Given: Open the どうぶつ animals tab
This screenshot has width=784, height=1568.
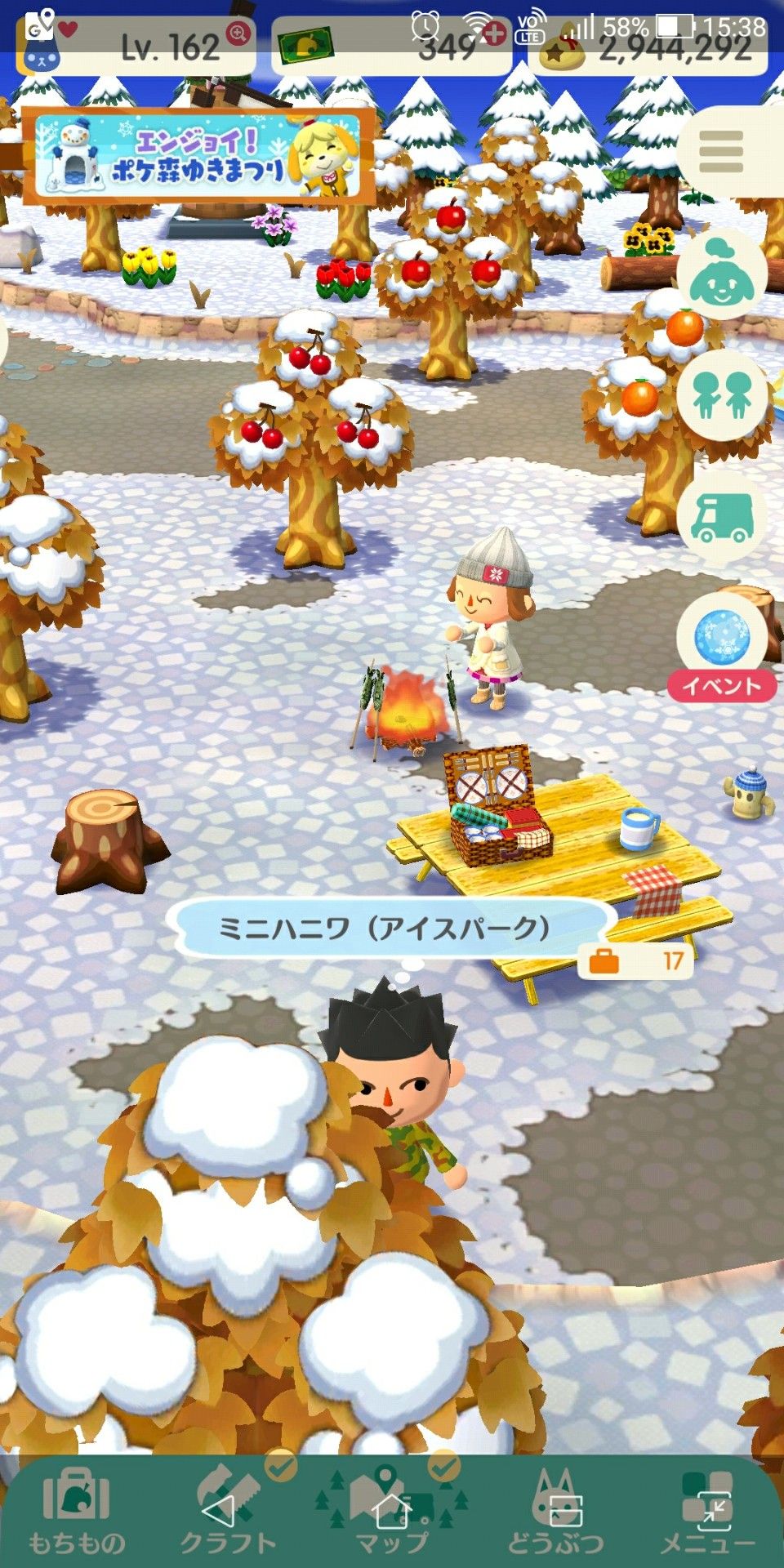Looking at the screenshot, I should (x=555, y=1510).
